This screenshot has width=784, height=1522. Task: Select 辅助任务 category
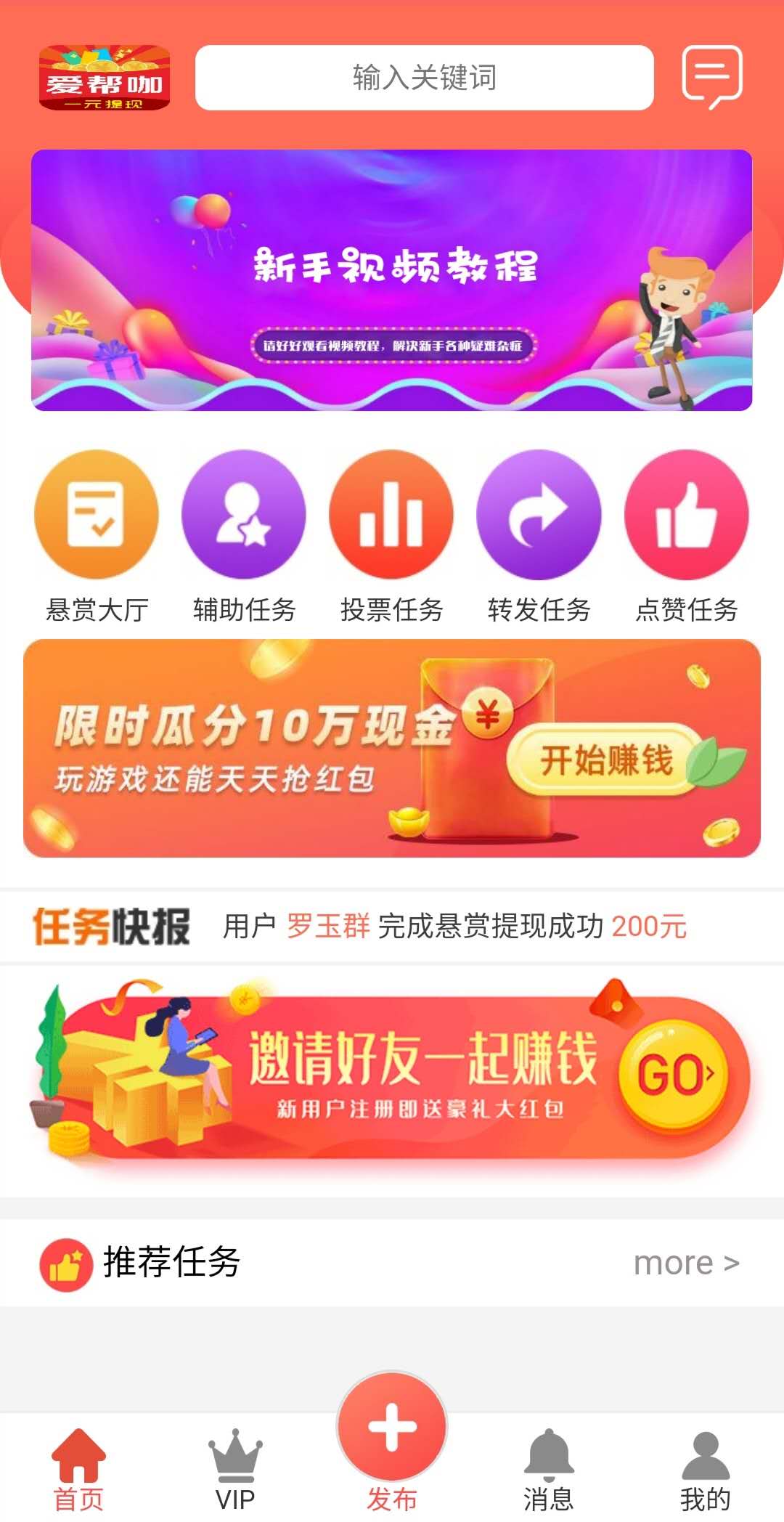coord(244,537)
